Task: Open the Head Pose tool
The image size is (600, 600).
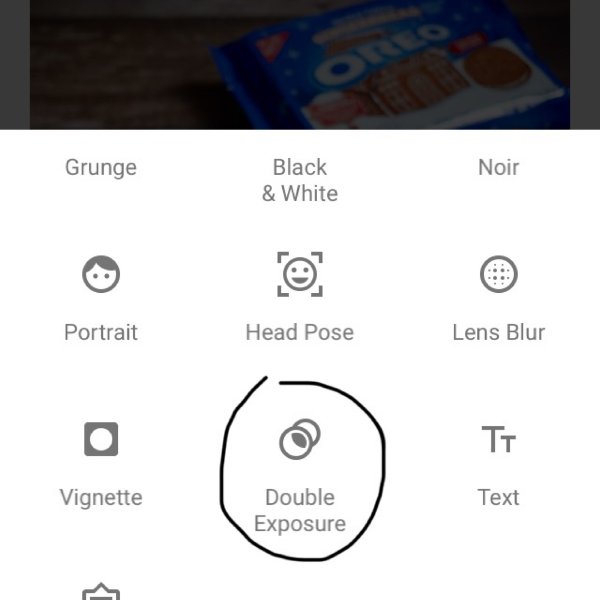Action: pos(299,274)
